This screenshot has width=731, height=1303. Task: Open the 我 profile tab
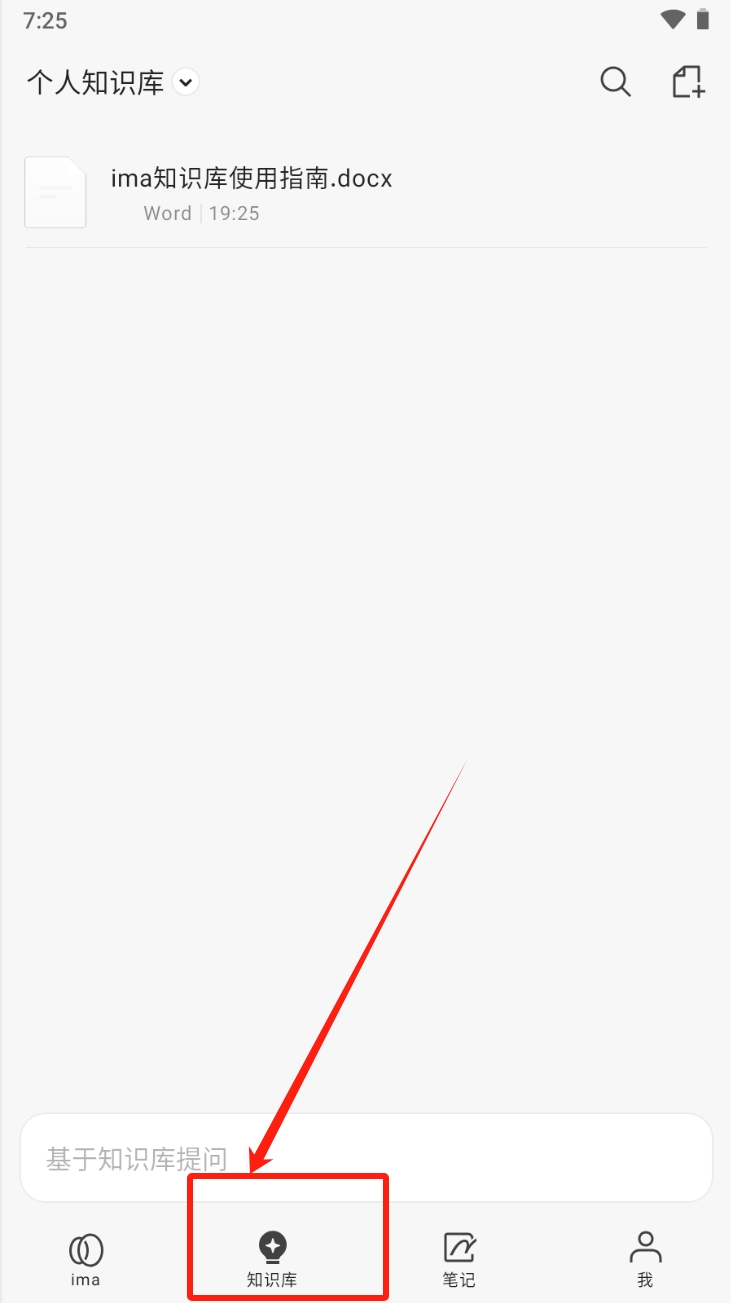645,1259
